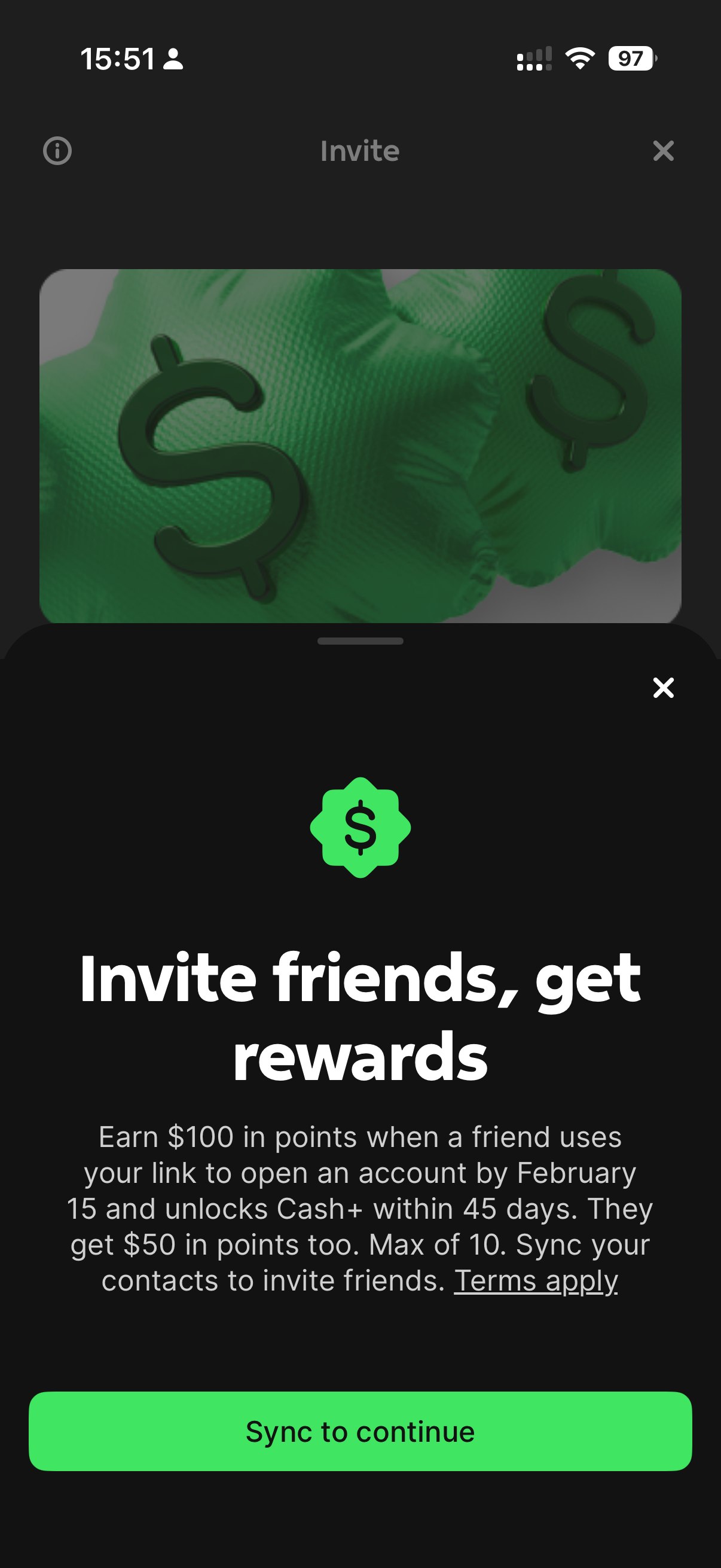Image resolution: width=721 pixels, height=1568 pixels.
Task: Collapse the invite rewards panel via its handle
Action: pos(360,640)
